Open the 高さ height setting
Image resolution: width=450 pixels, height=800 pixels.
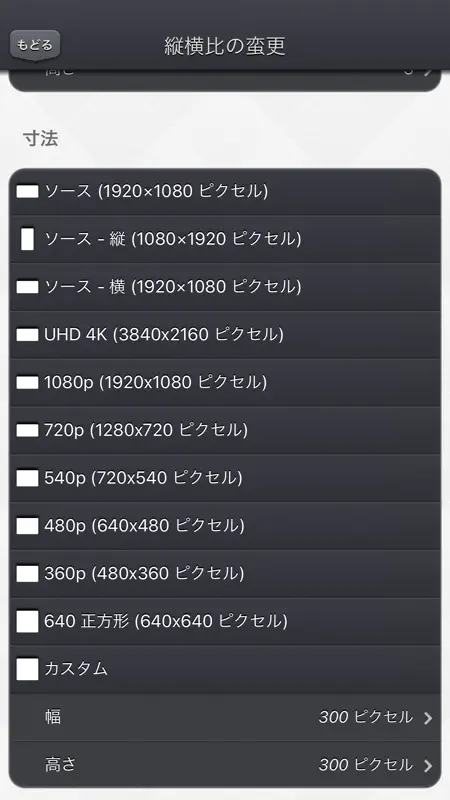pos(225,764)
